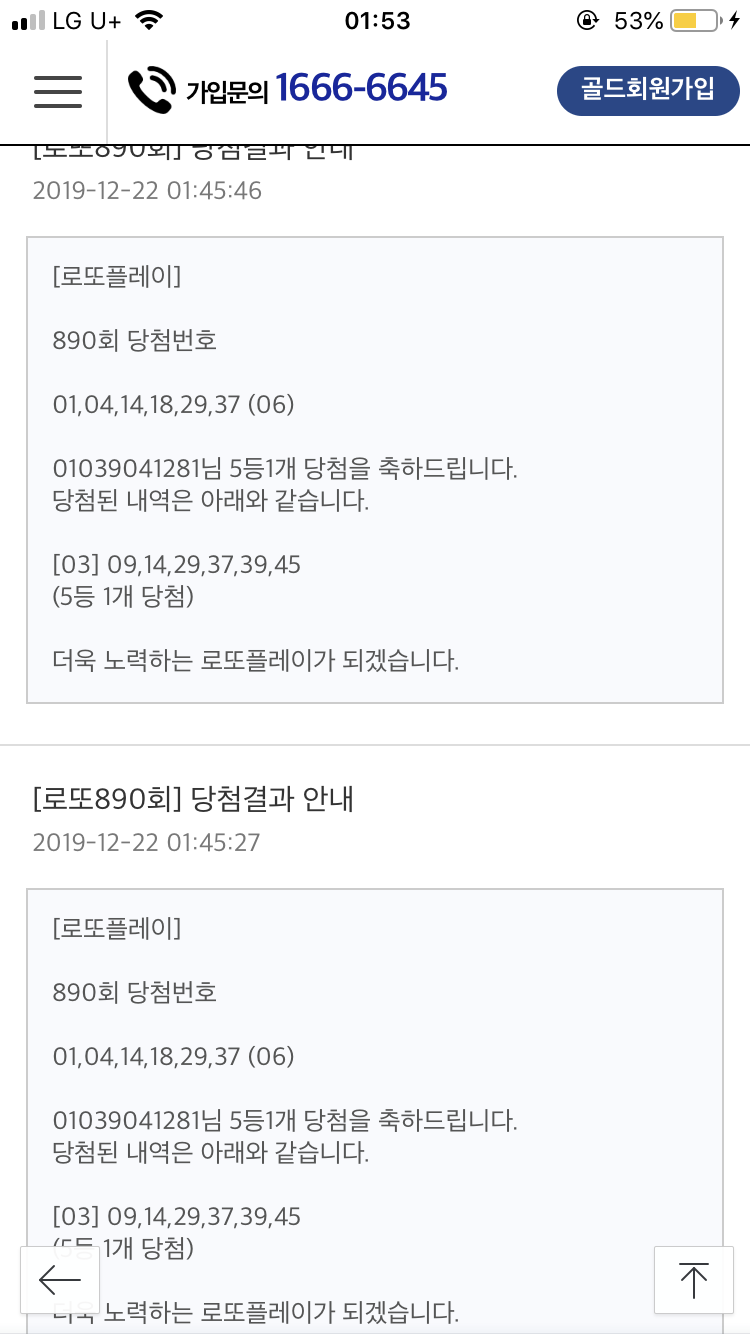Jump to top with the up arrow button
Viewport: 750px width, 1334px height.
click(692, 1280)
